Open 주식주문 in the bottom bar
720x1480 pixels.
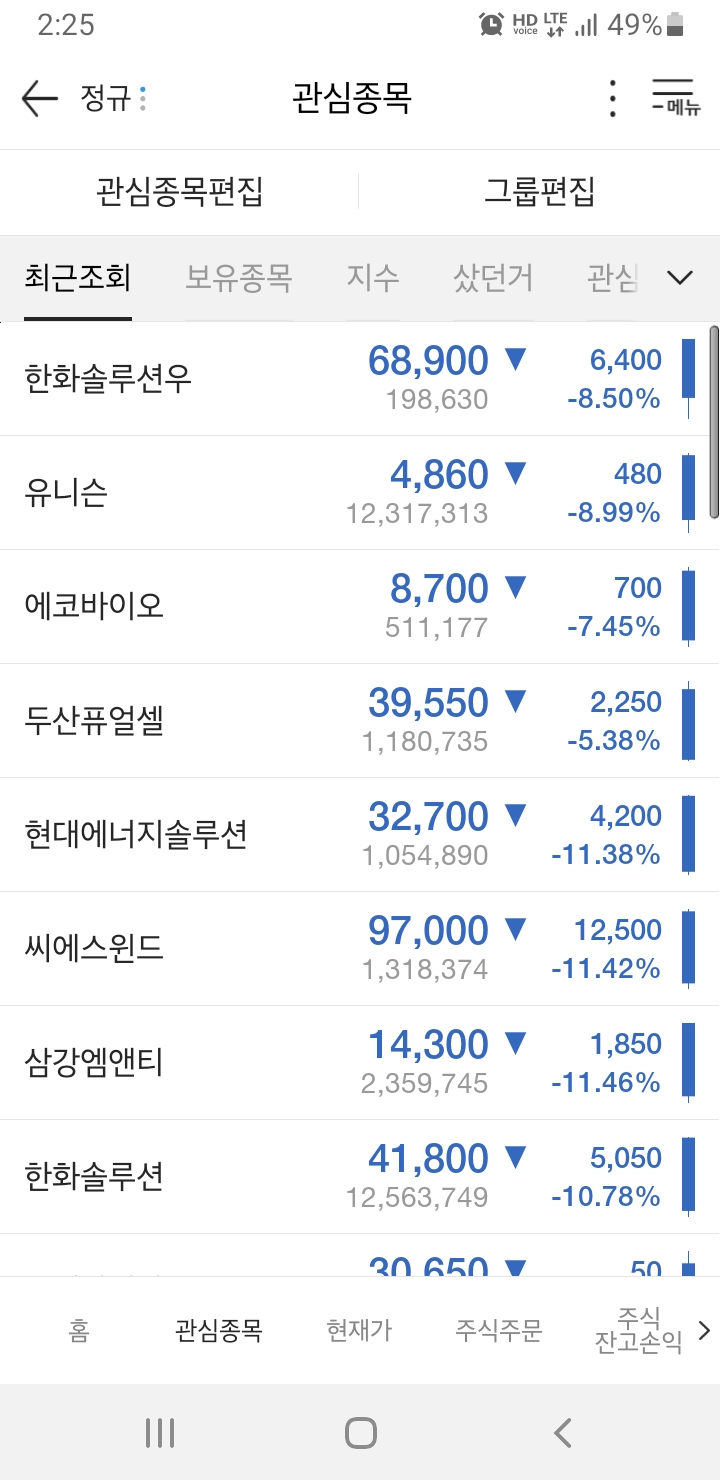point(498,1331)
